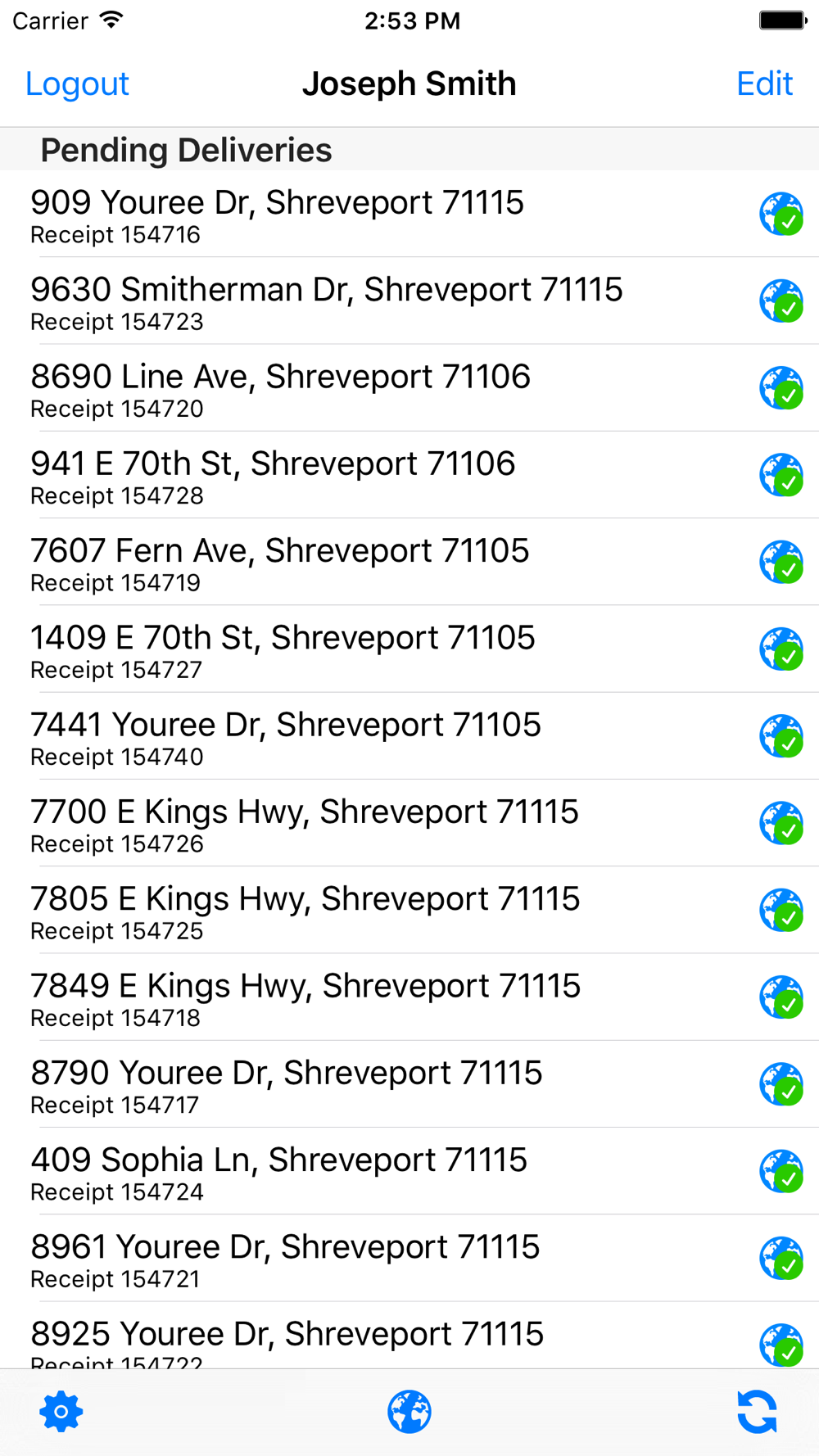Open delivery for 909 Youree Dr
Image resolution: width=819 pixels, height=1456 pixels.
409,214
